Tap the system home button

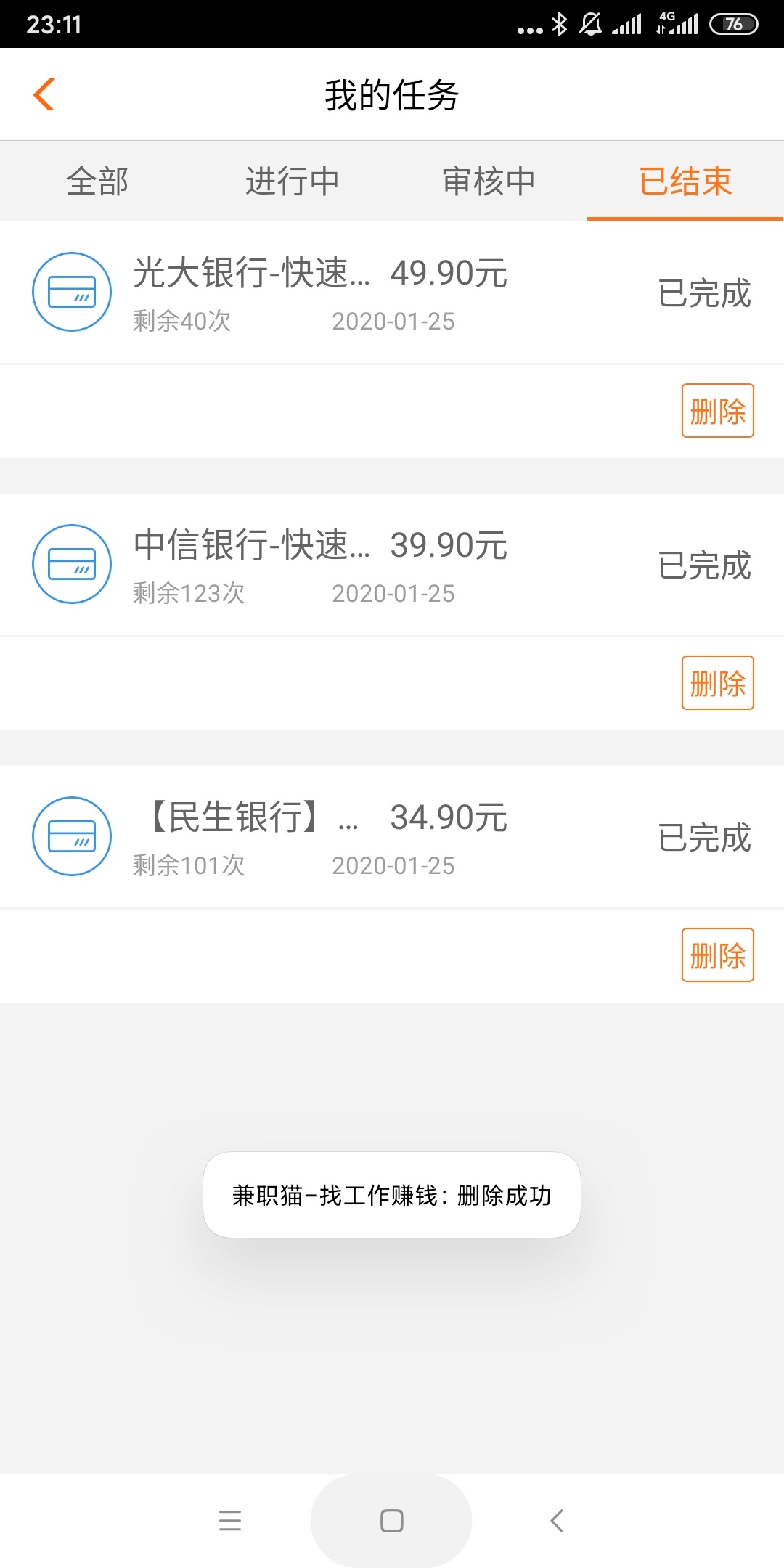[391, 1521]
